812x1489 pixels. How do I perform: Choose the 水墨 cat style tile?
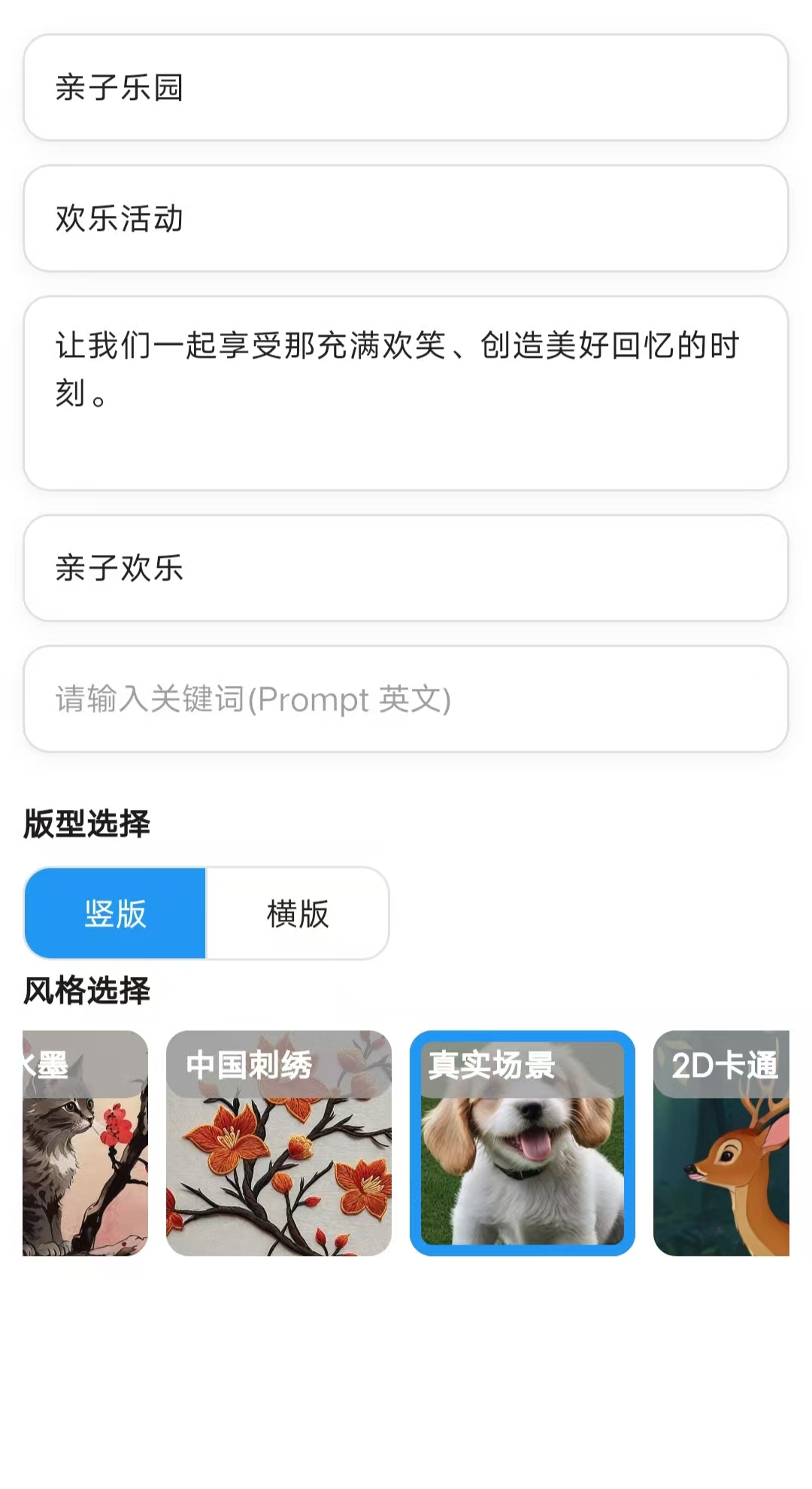point(85,1143)
